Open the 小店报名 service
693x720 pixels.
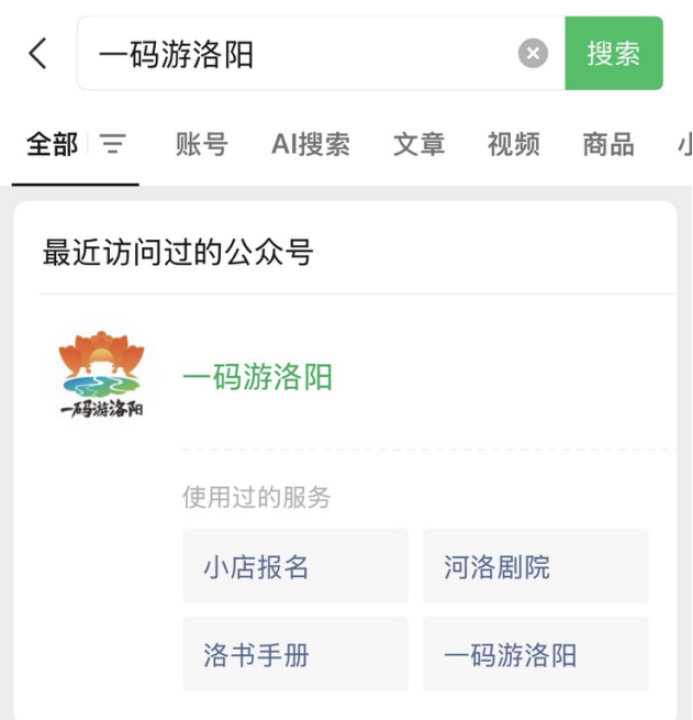click(x=295, y=567)
